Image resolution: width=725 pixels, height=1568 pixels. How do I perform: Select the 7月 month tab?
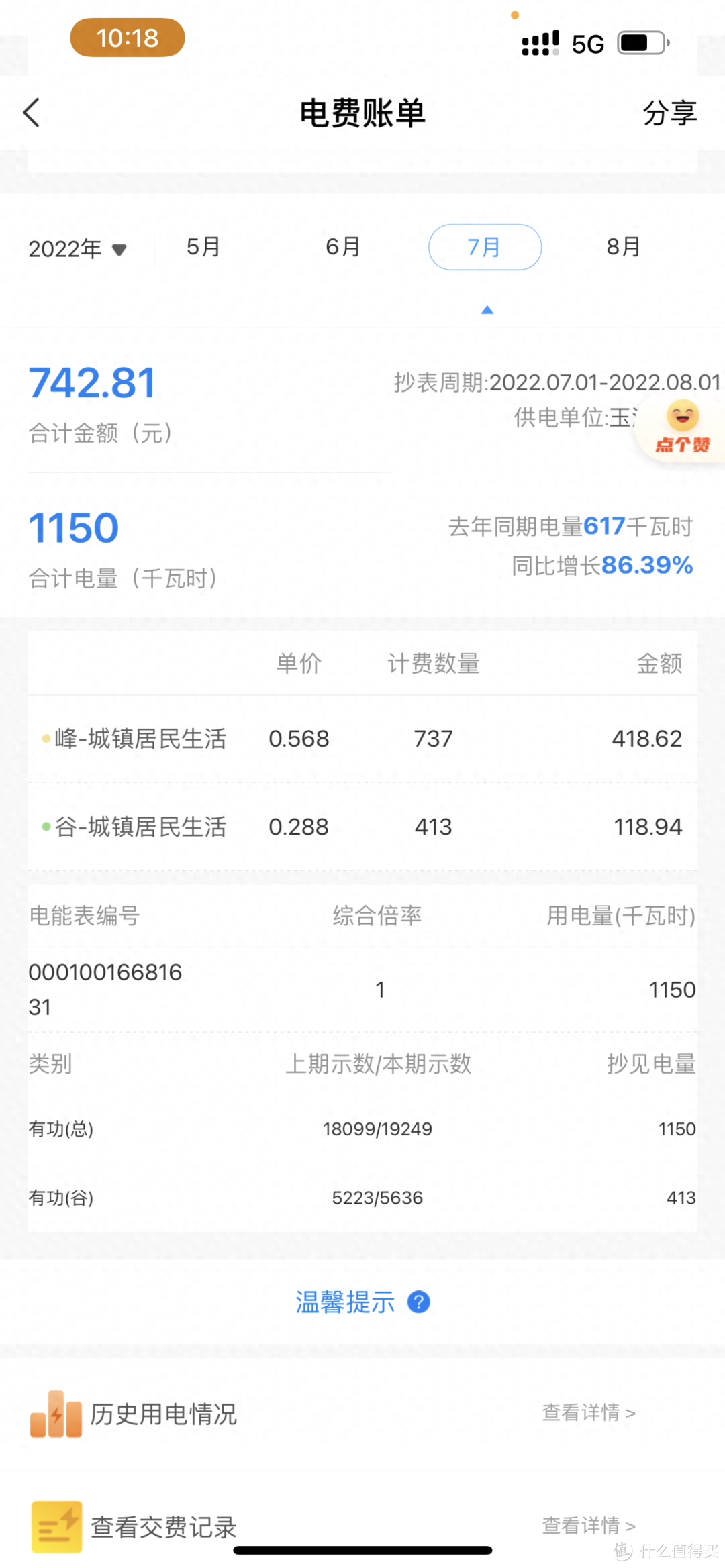point(485,247)
